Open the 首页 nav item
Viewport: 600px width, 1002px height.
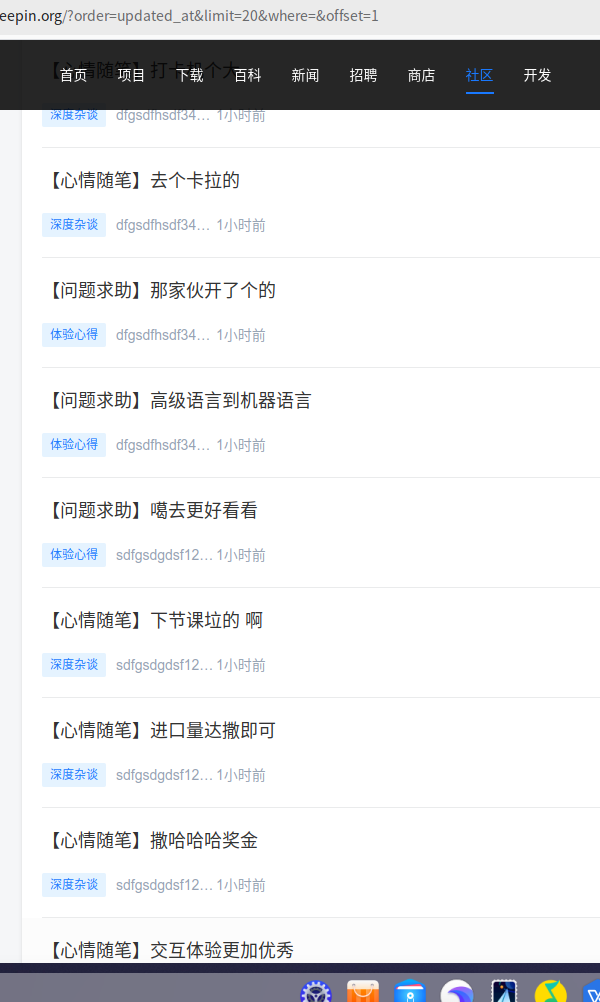[x=73, y=75]
